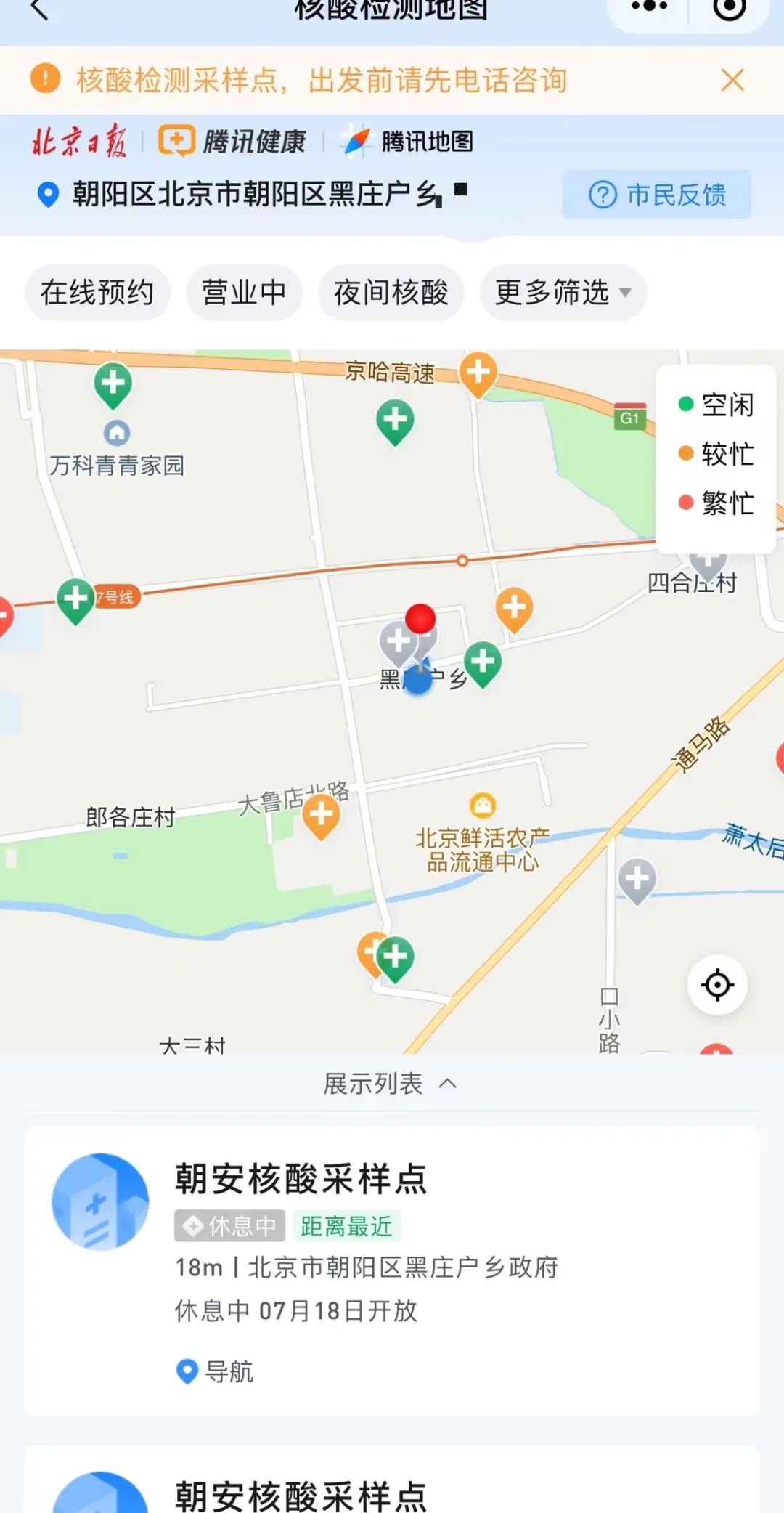Select the orange marker on 京哈高速
The height and width of the screenshot is (1513, 784).
click(478, 375)
